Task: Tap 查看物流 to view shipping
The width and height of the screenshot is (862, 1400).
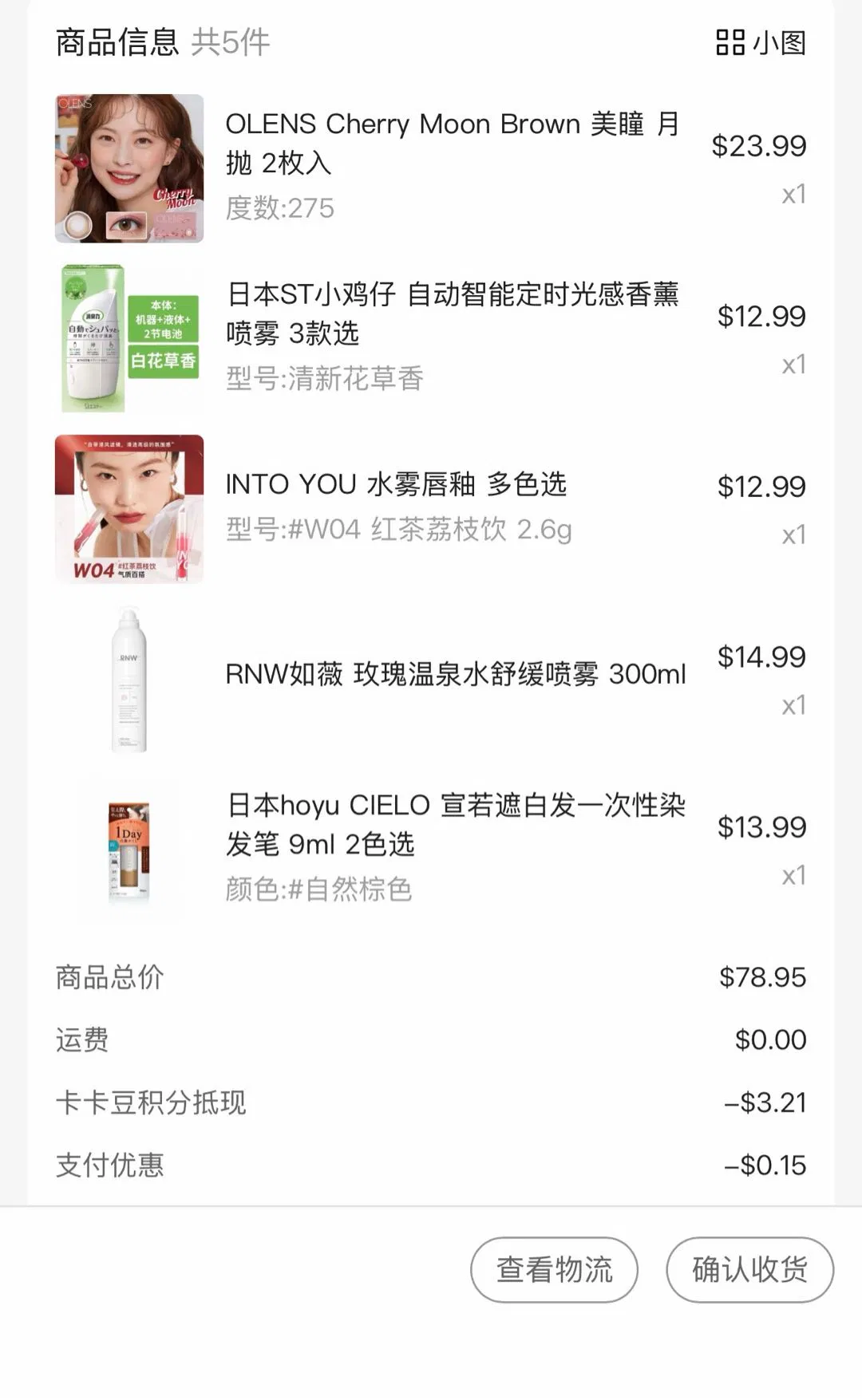Action: (x=554, y=1269)
